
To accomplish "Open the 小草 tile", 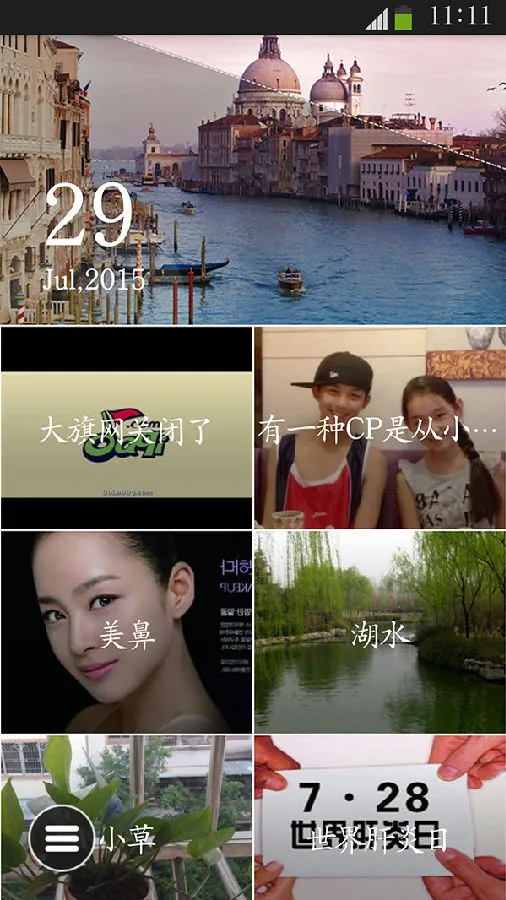I will [x=126, y=818].
